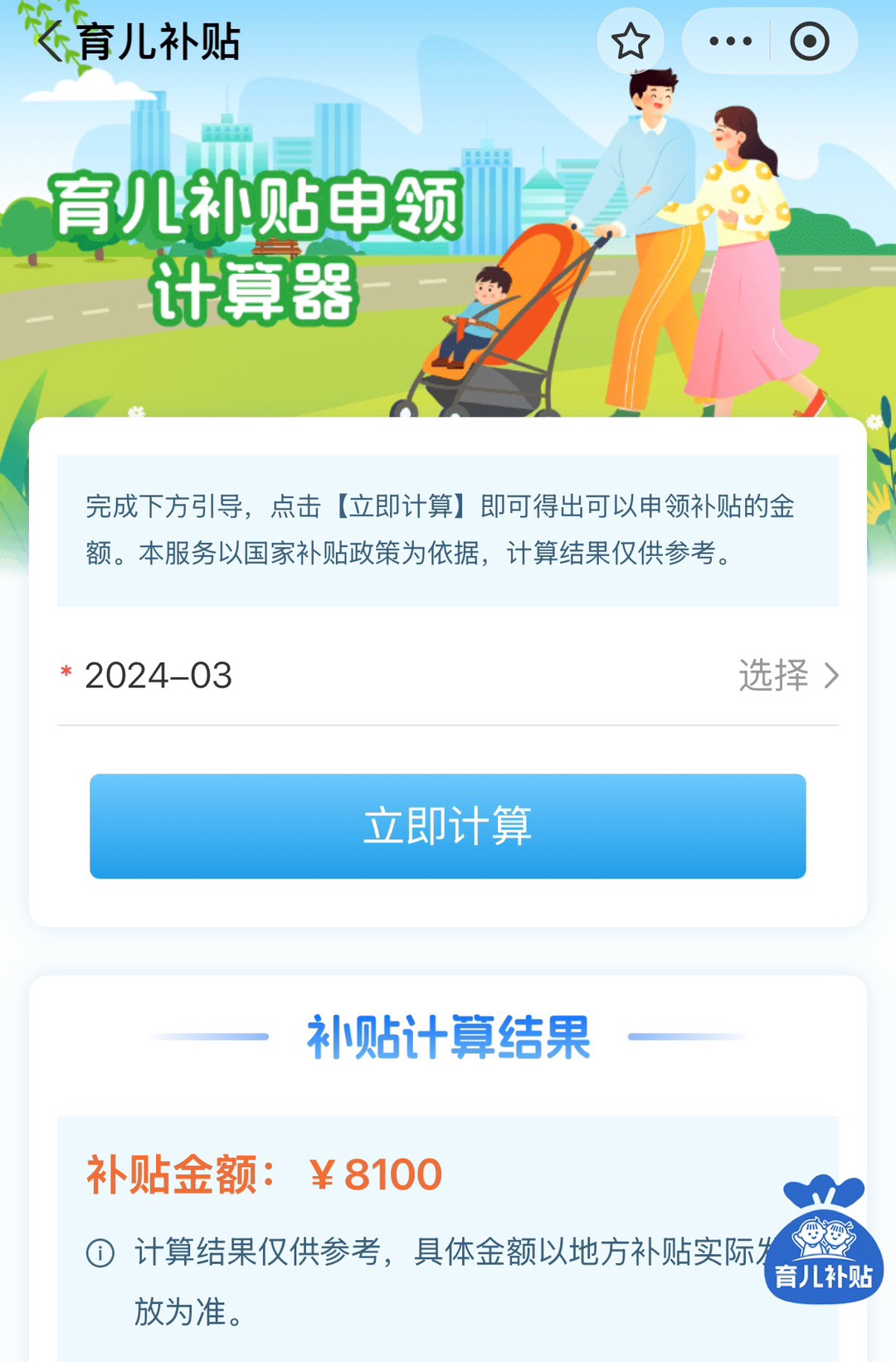Open the three-dot more menu
The width and height of the screenshot is (896, 1362).
[730, 41]
